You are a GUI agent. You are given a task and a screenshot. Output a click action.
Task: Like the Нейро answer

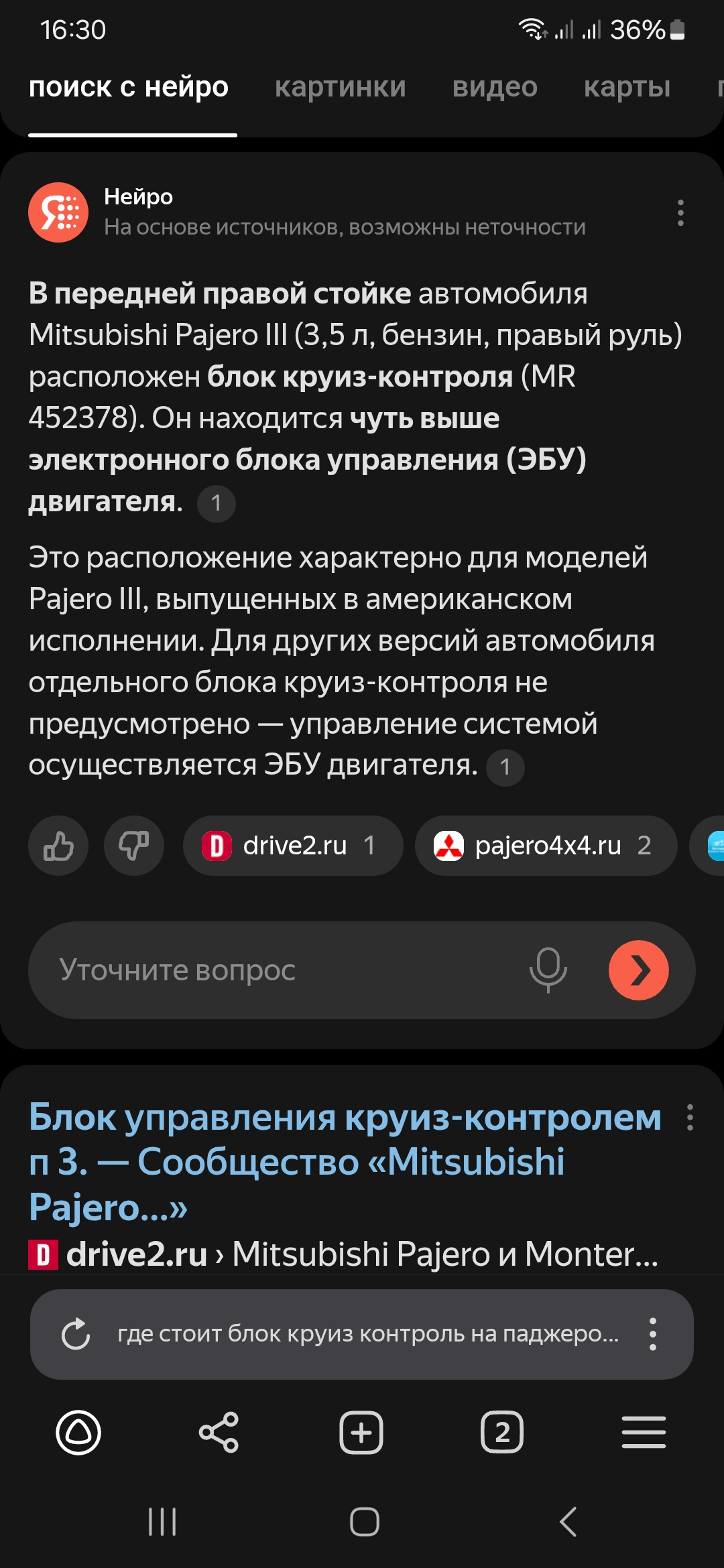[x=58, y=846]
